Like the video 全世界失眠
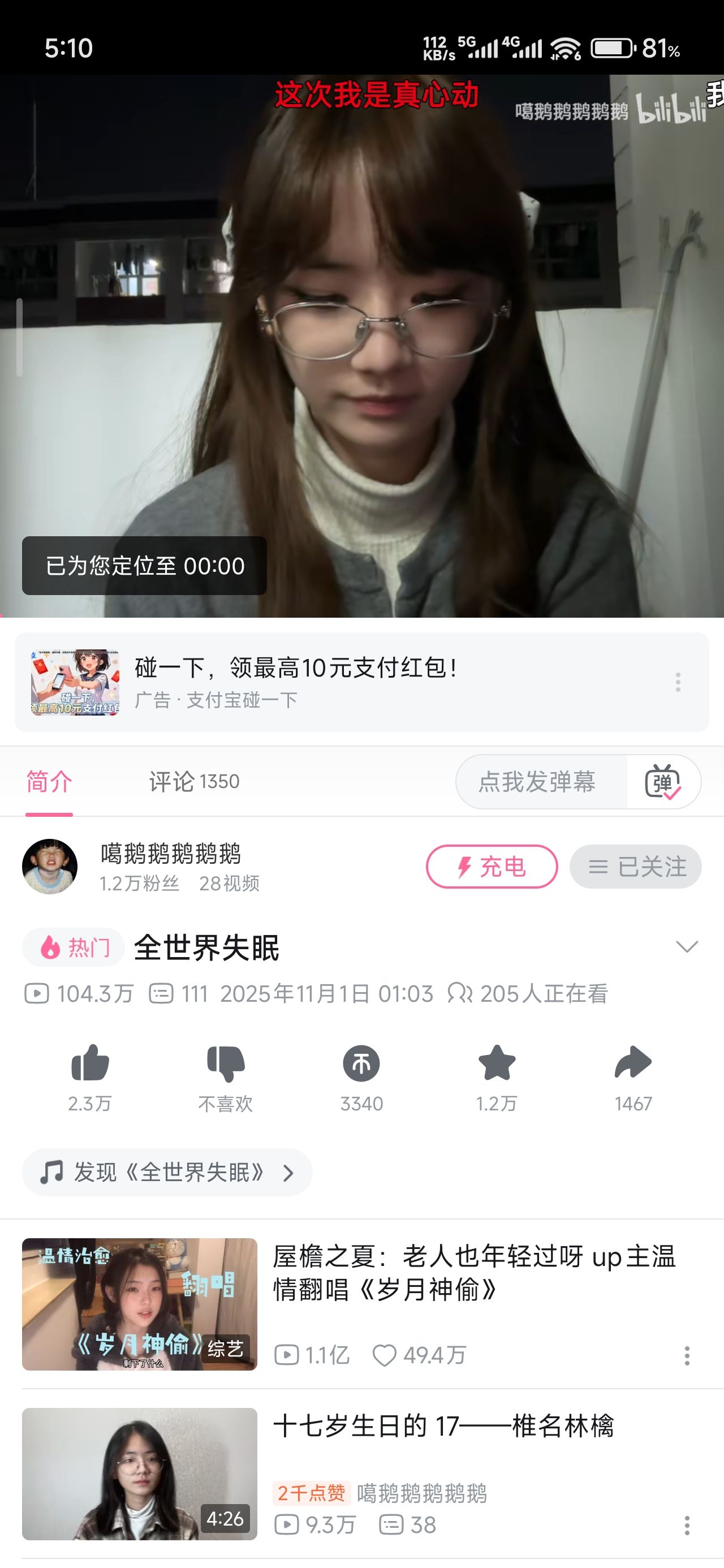 pos(90,1064)
